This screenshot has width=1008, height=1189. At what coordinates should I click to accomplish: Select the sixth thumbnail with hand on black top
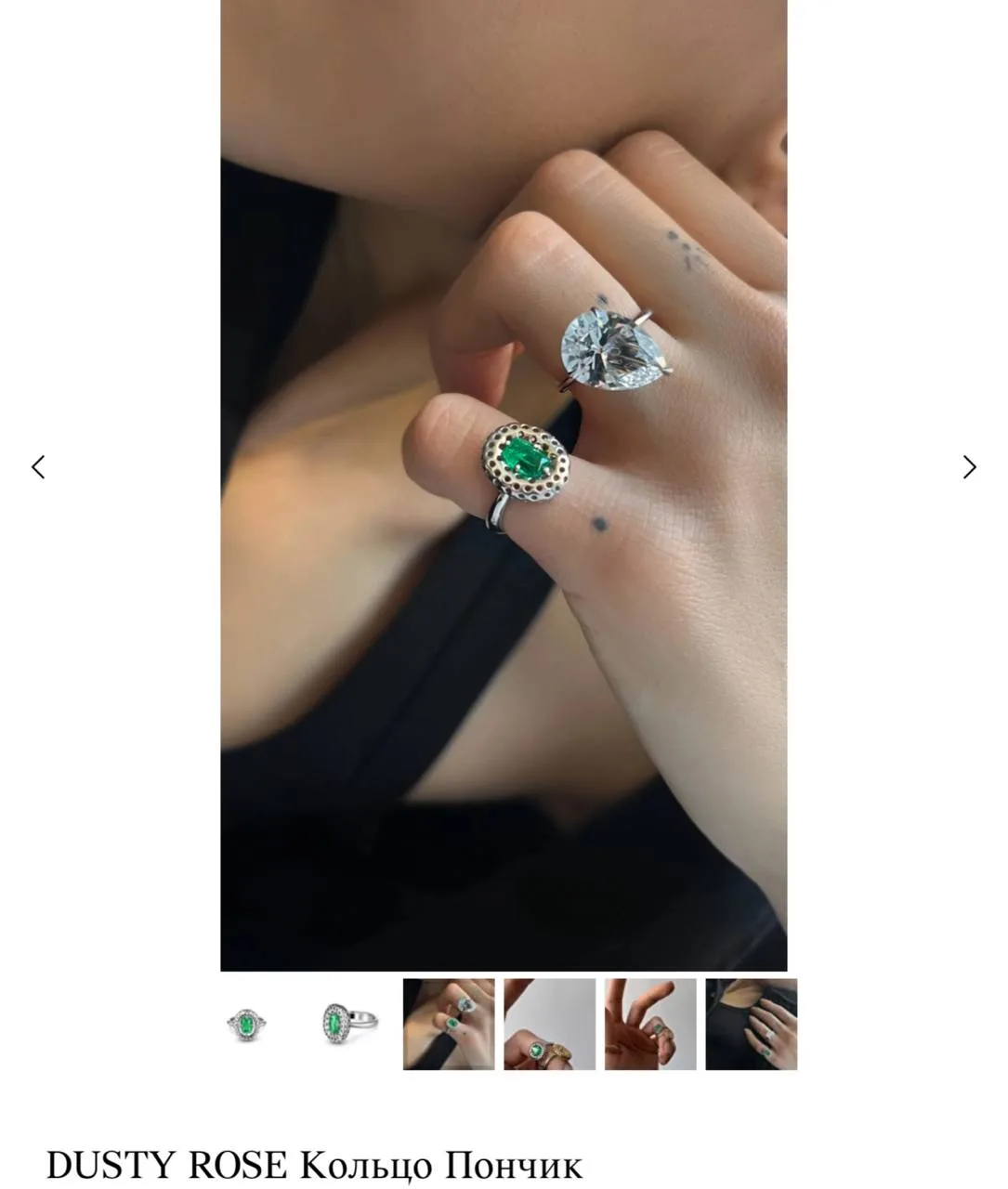coord(752,1024)
